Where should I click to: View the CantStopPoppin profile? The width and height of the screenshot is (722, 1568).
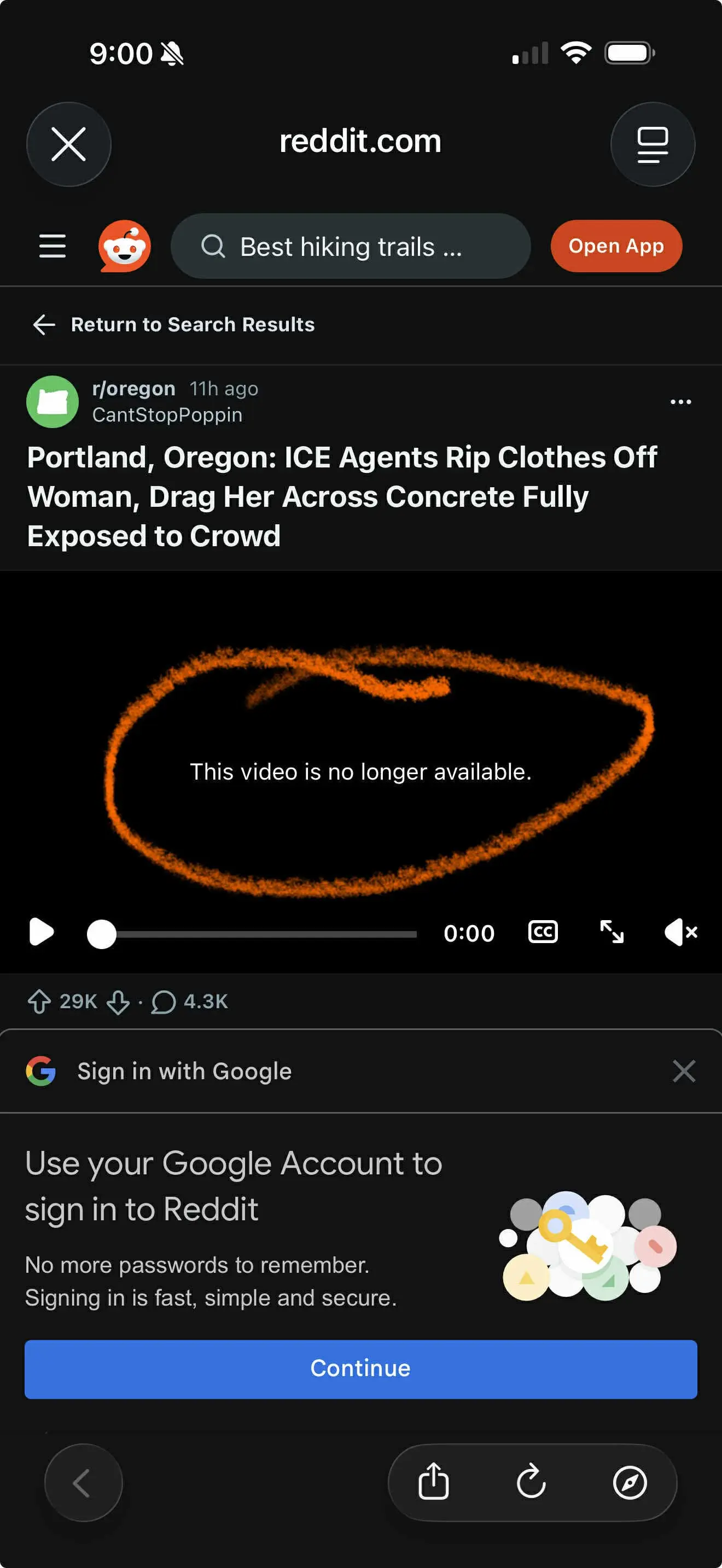pos(167,415)
